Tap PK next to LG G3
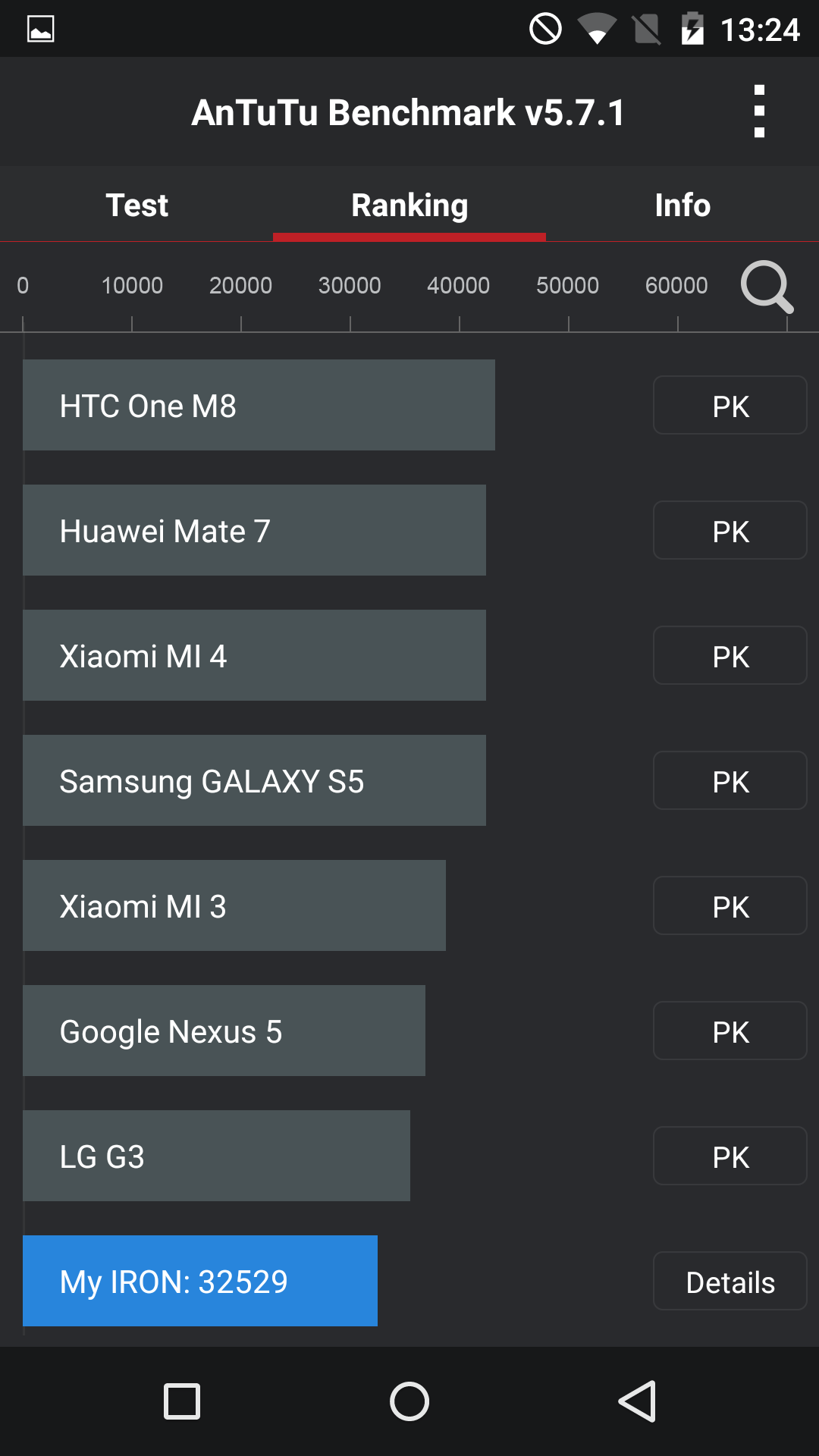This screenshot has height=1456, width=819. tap(730, 1156)
